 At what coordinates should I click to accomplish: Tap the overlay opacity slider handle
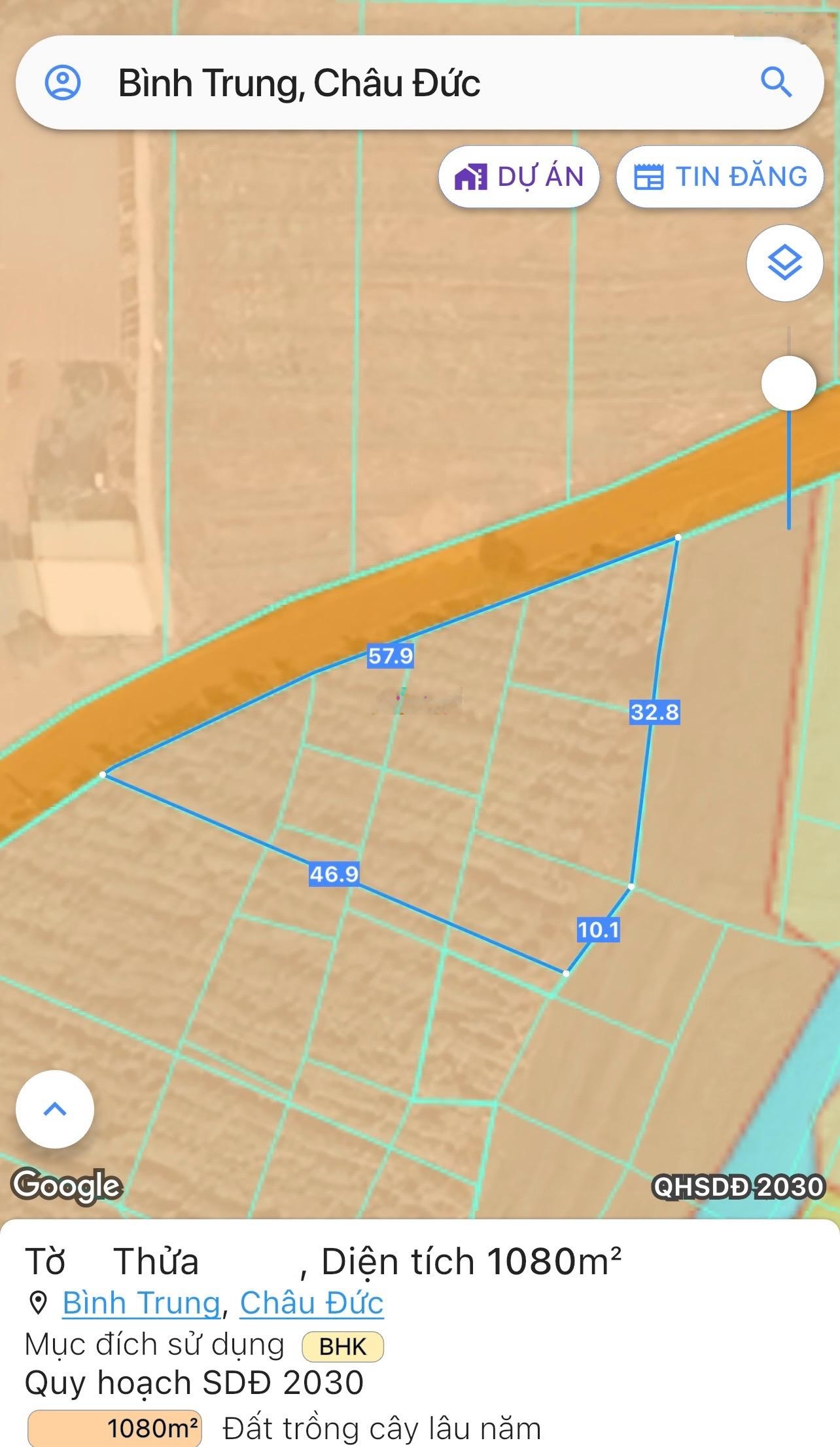[788, 384]
